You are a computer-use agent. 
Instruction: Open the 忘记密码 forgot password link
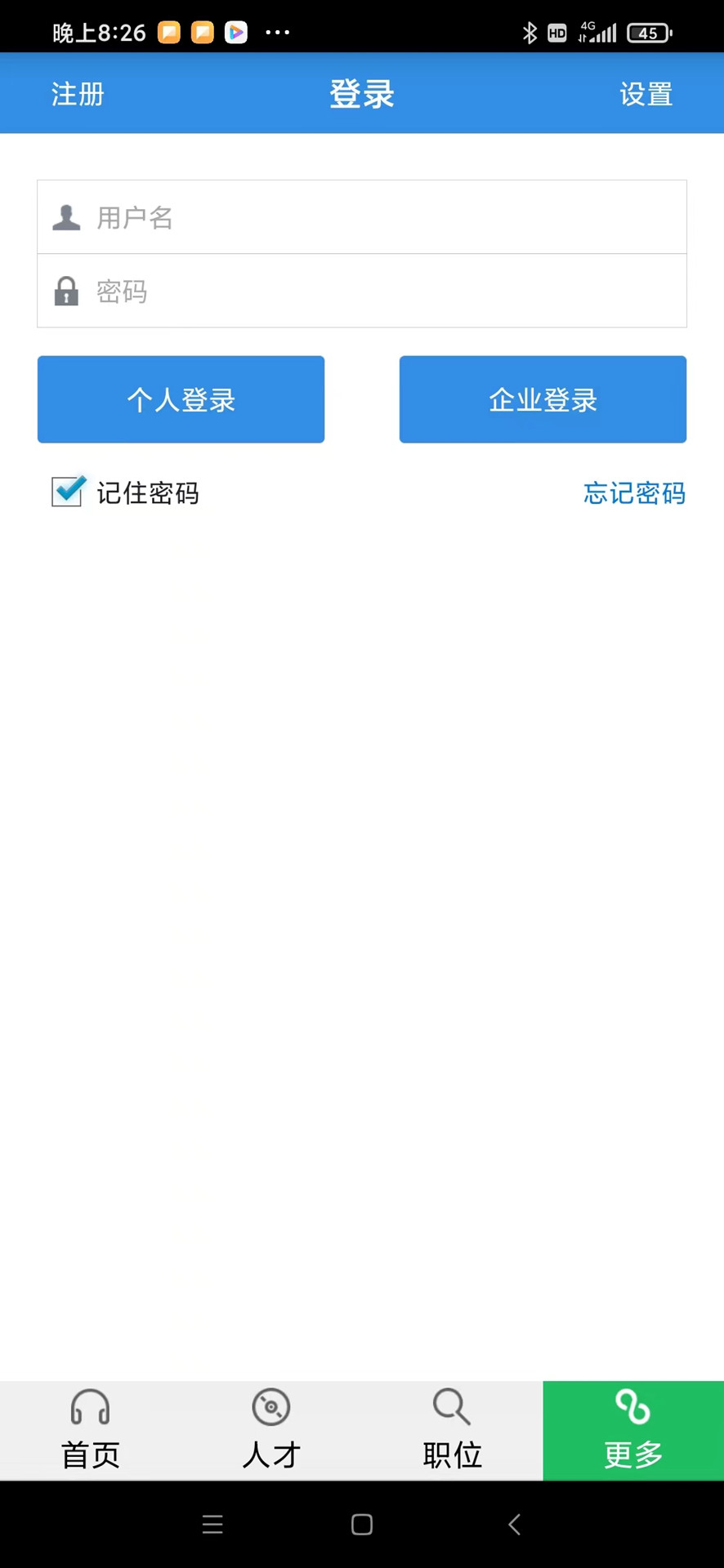[x=634, y=493]
